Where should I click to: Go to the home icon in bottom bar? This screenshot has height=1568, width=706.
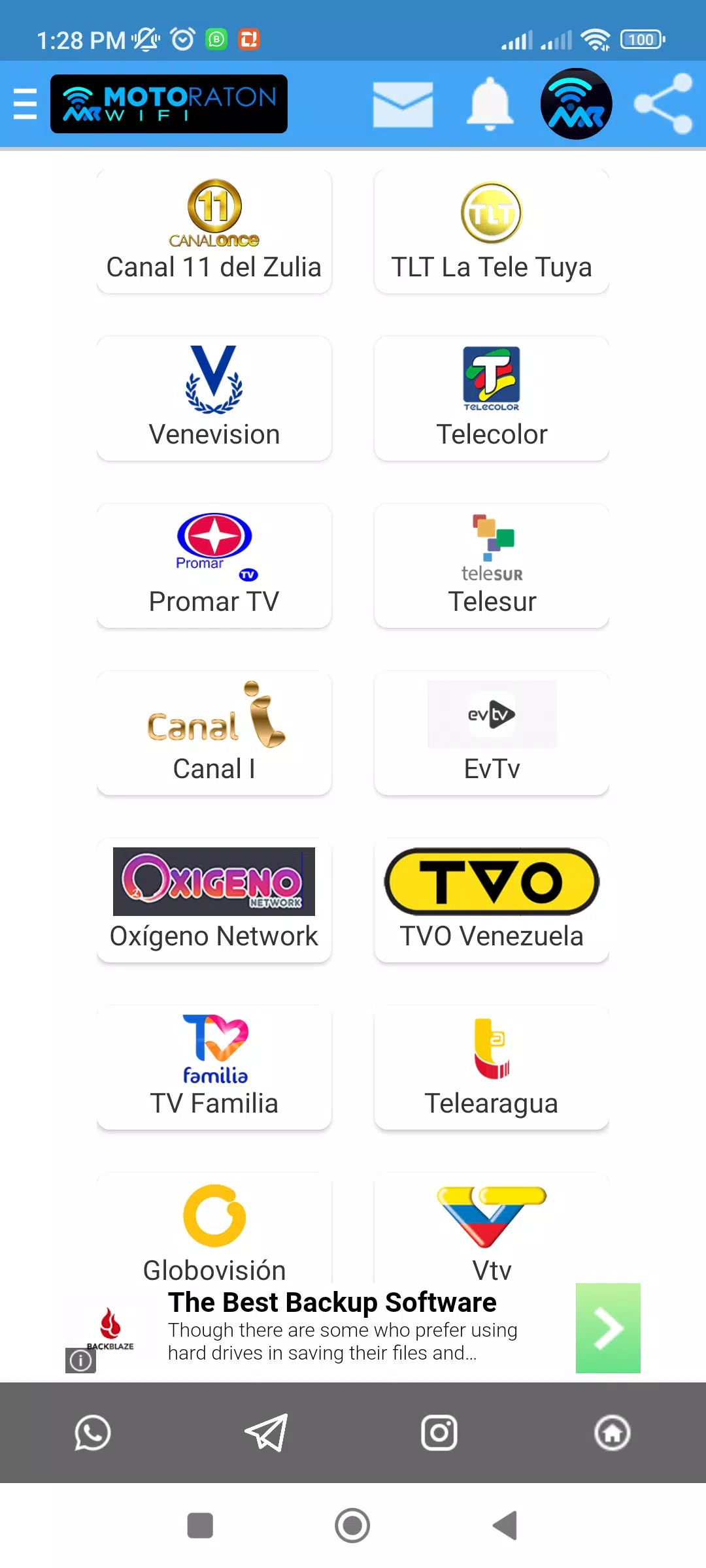click(613, 1433)
